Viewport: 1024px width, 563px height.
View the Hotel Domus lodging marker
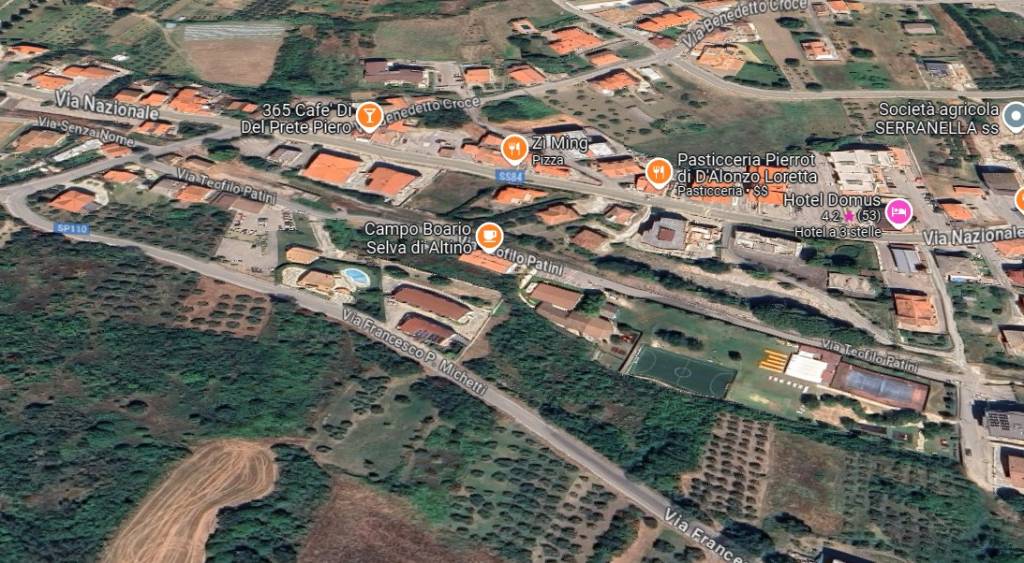click(x=900, y=211)
